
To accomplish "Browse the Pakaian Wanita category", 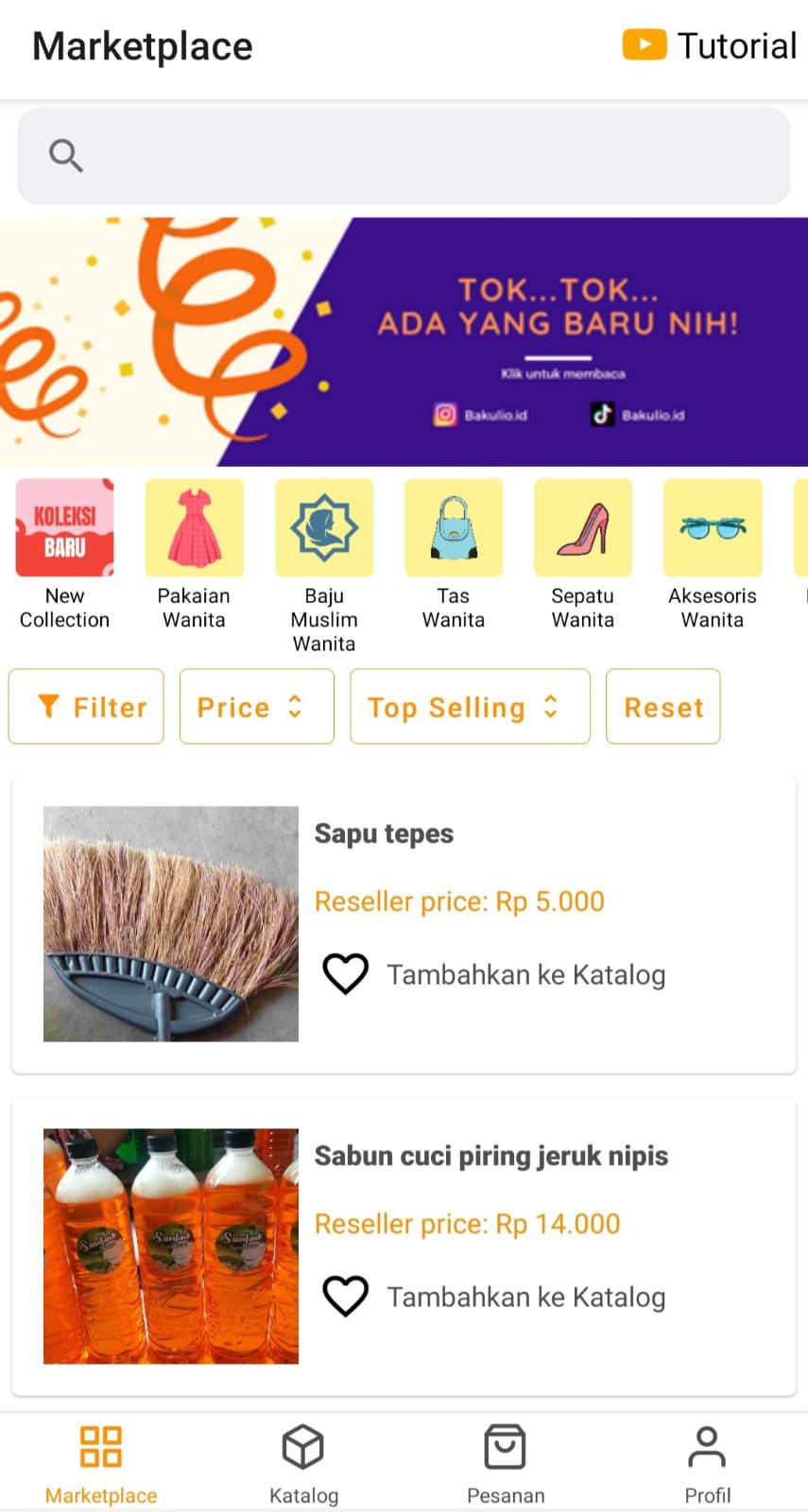I will point(194,553).
